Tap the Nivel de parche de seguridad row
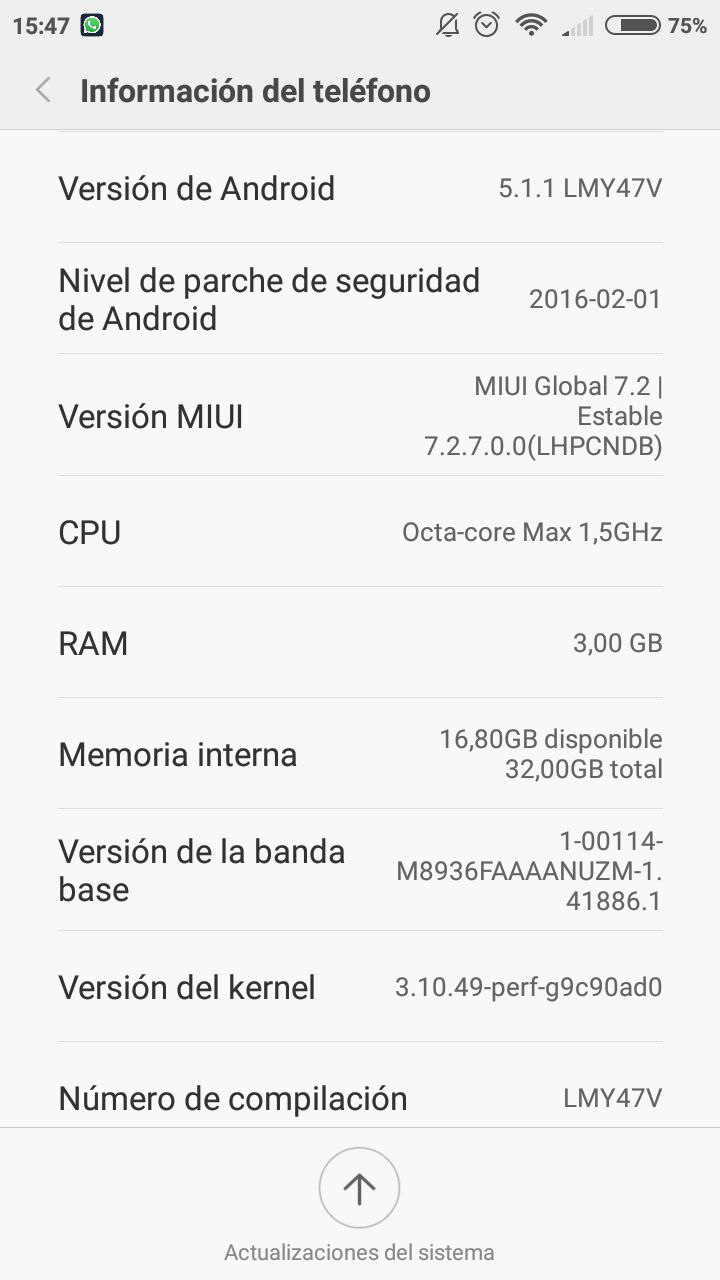The image size is (720, 1280). point(360,299)
